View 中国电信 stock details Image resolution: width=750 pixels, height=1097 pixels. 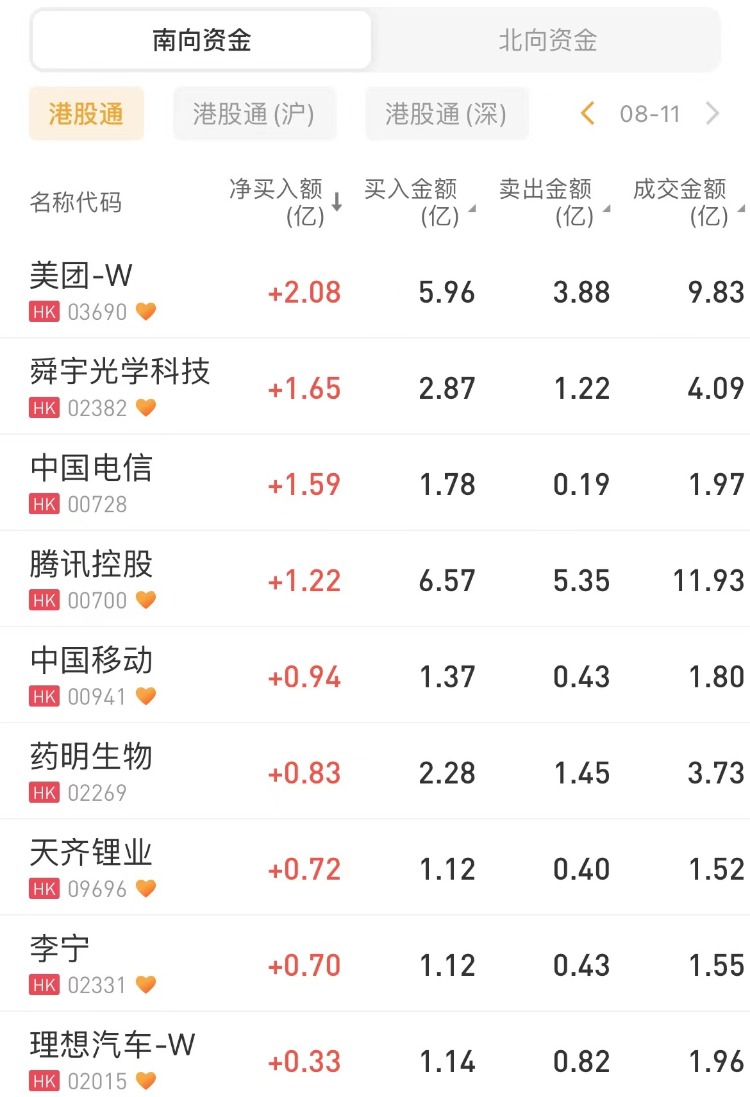pos(92,468)
